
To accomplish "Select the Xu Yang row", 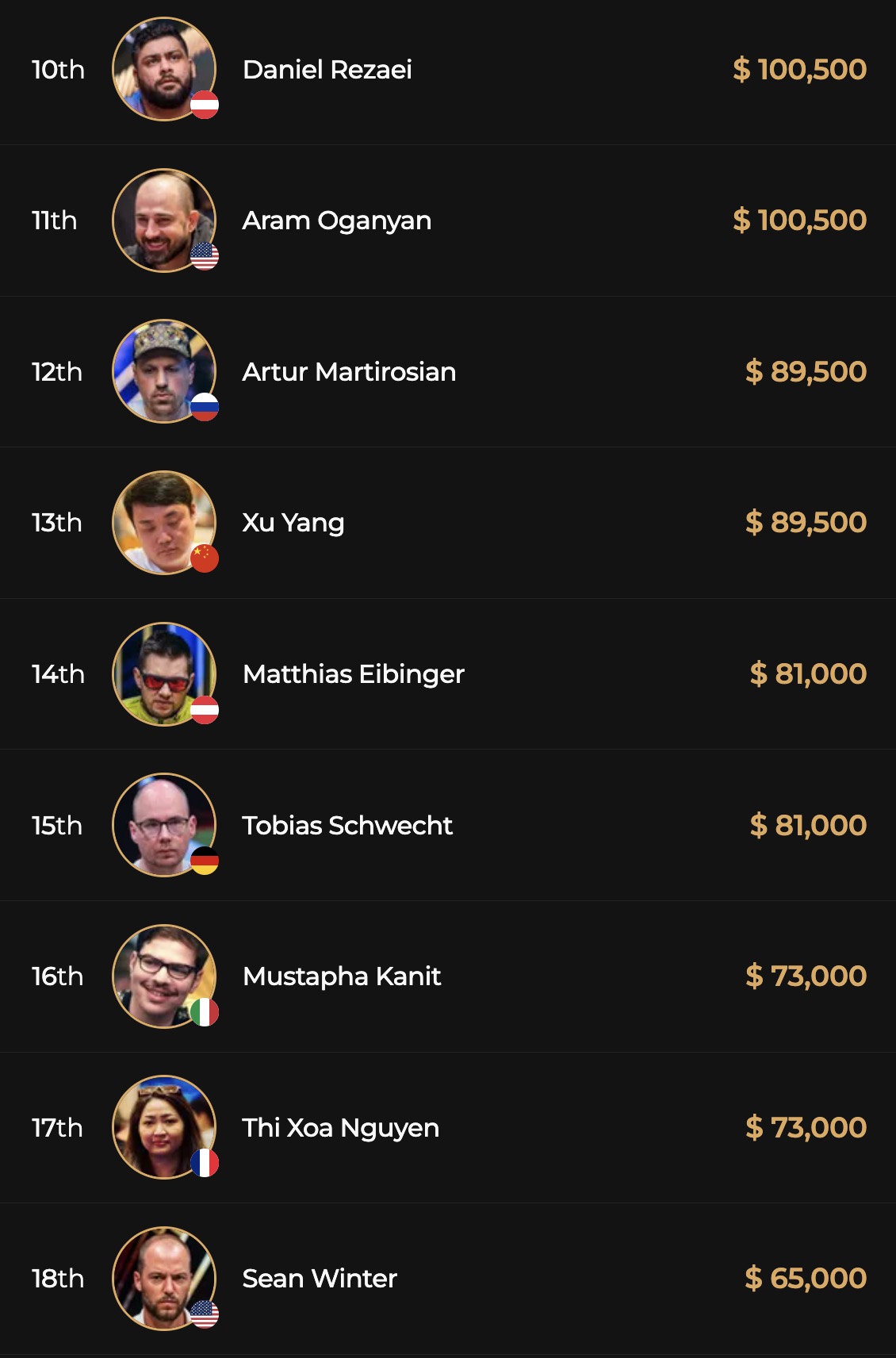I will pos(293,523).
